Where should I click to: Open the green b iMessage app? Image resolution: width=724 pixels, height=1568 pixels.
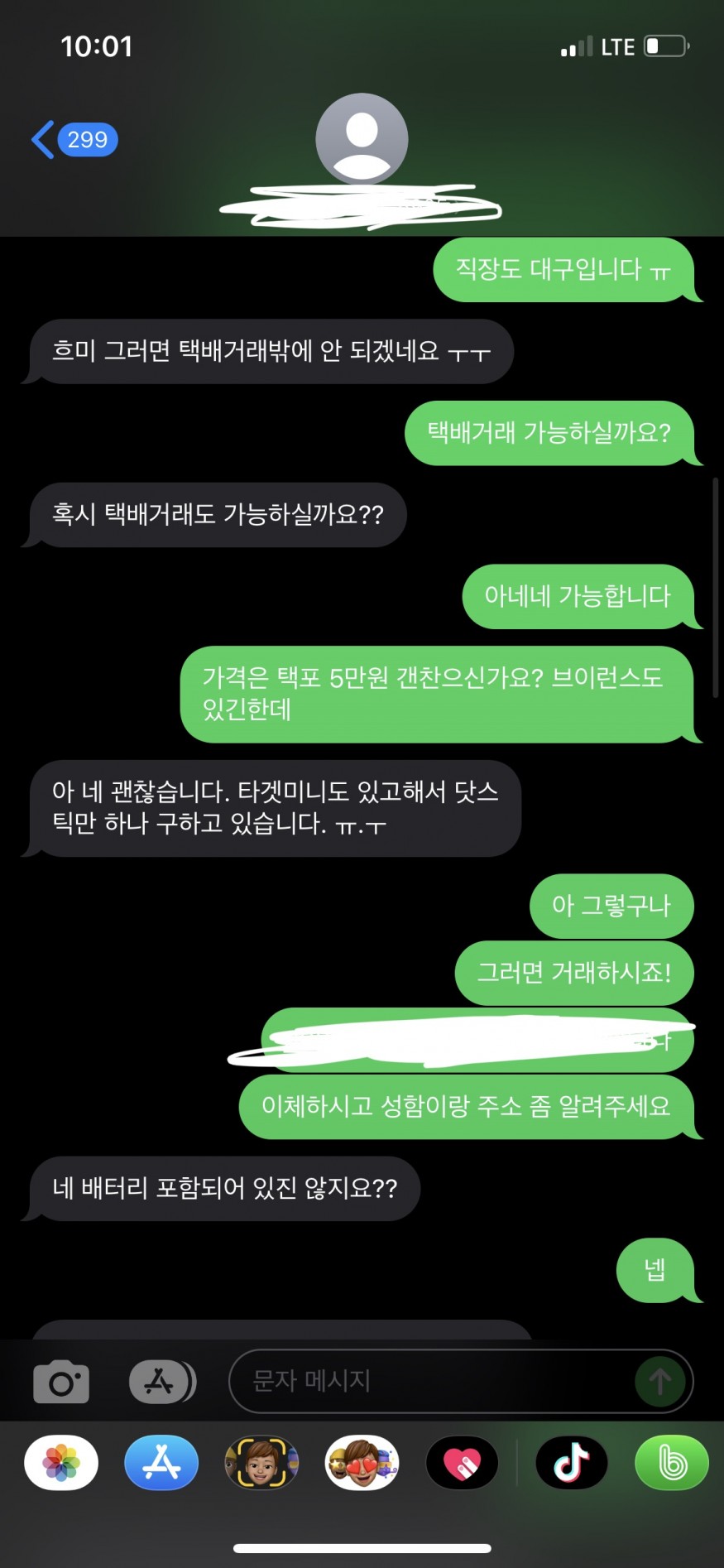coord(671,1463)
